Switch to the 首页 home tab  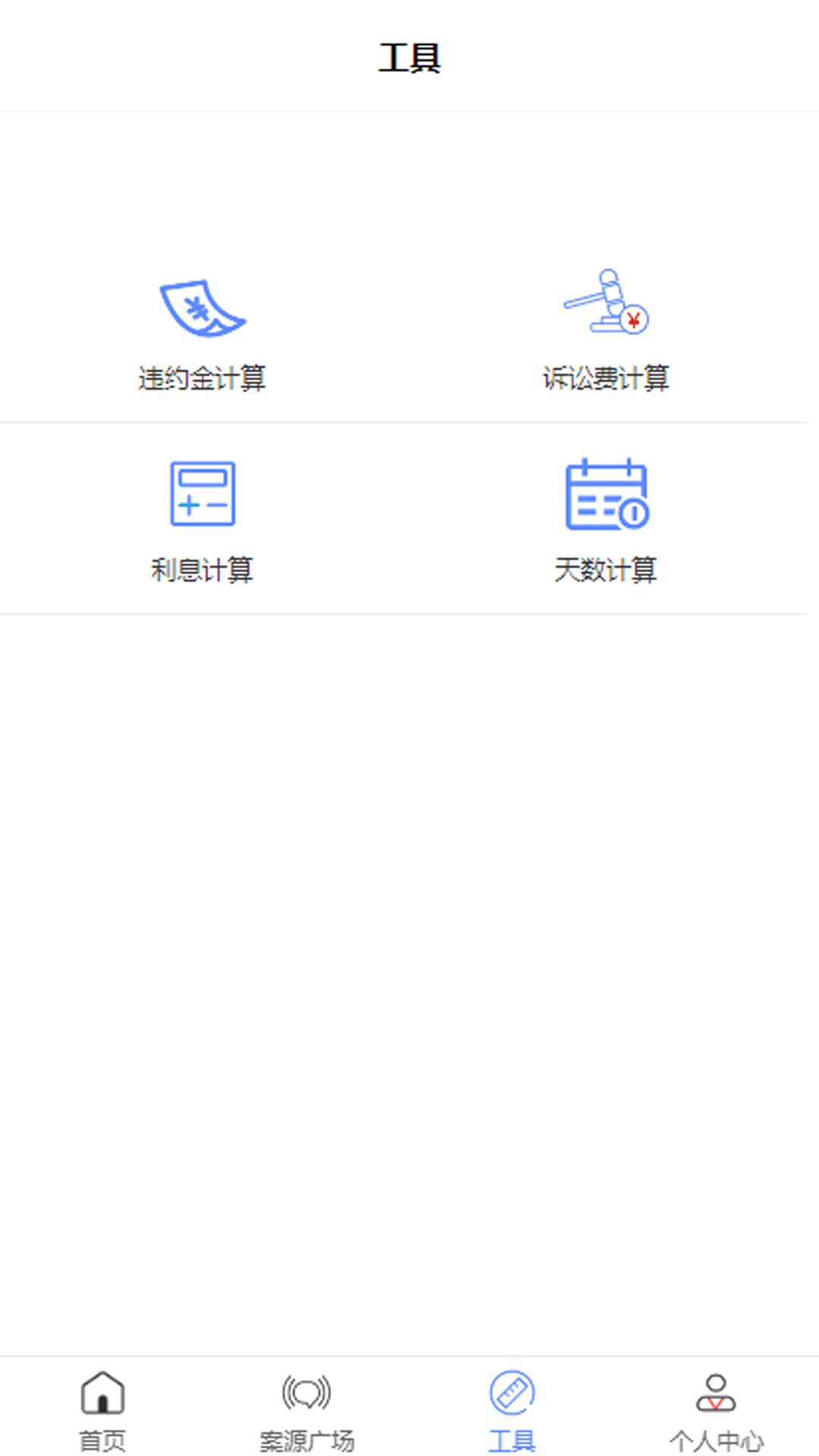(102, 1410)
